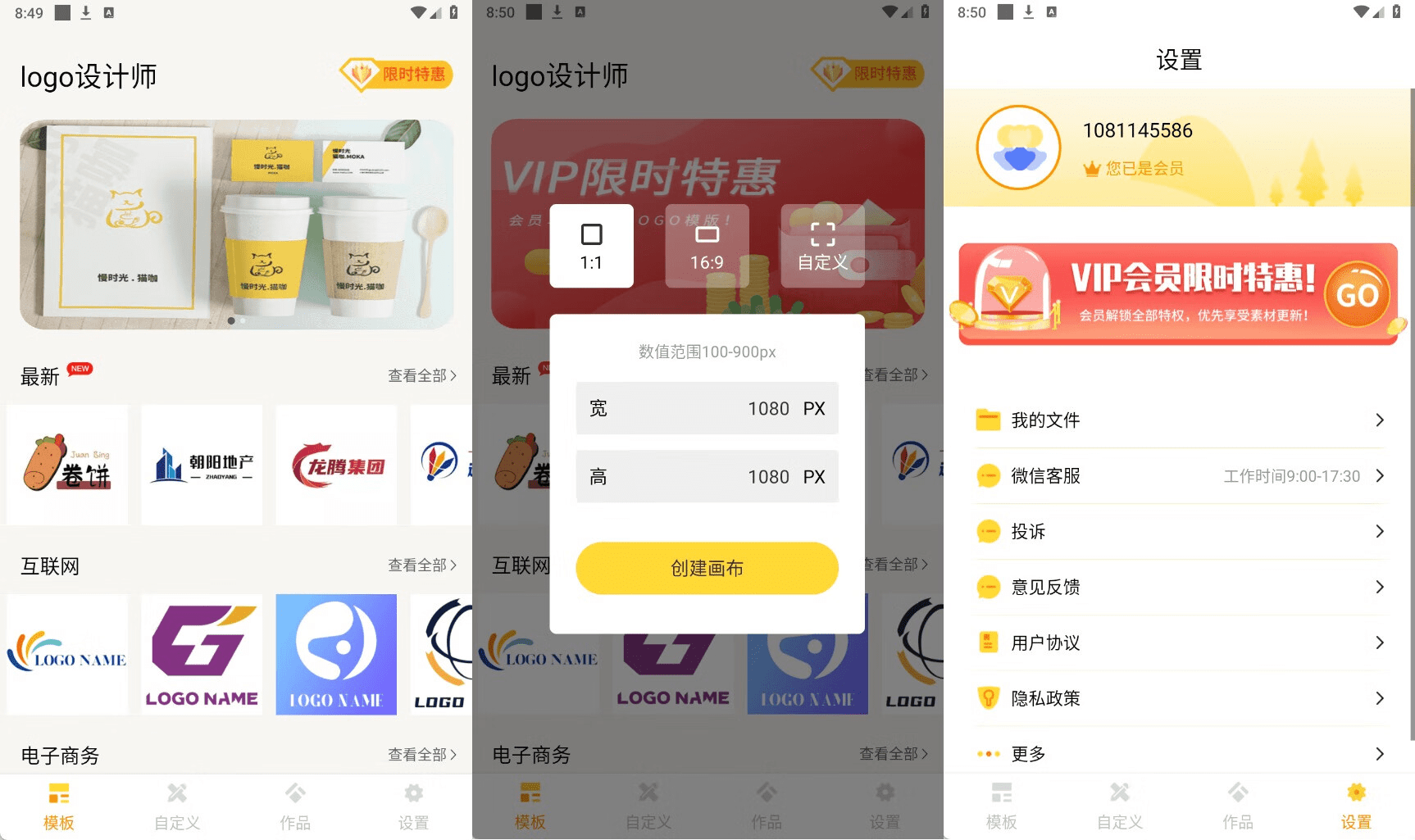Viewport: 1415px width, 840px height.
Task: Open the 投诉 complaint row
Action: [x=1179, y=532]
